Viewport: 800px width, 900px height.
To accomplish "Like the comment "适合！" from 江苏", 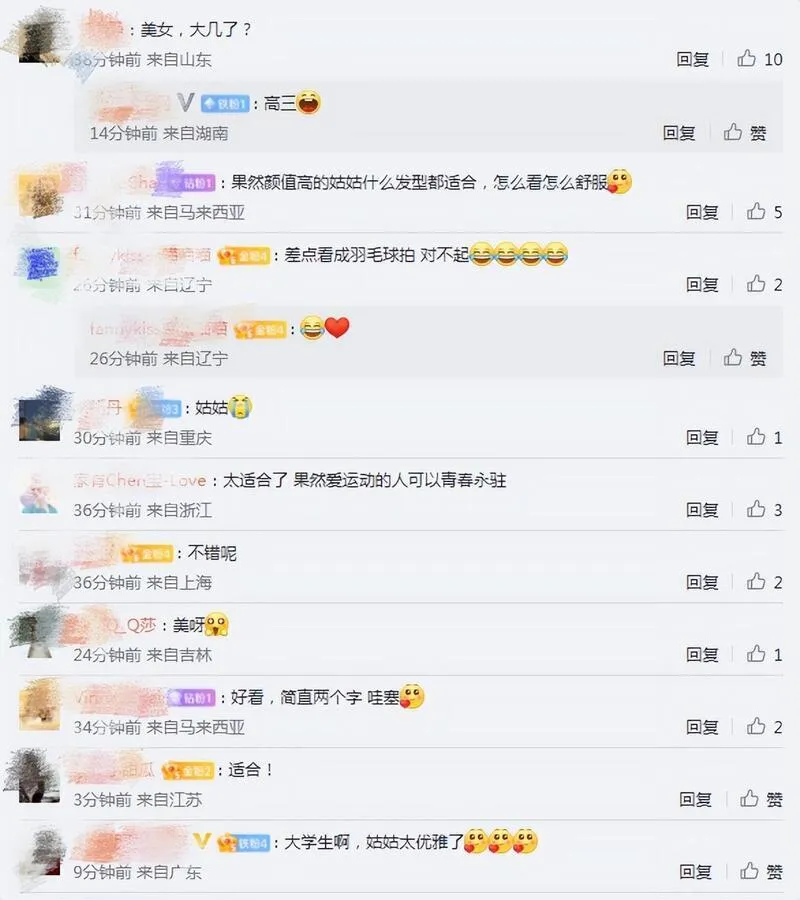I will 750,799.
